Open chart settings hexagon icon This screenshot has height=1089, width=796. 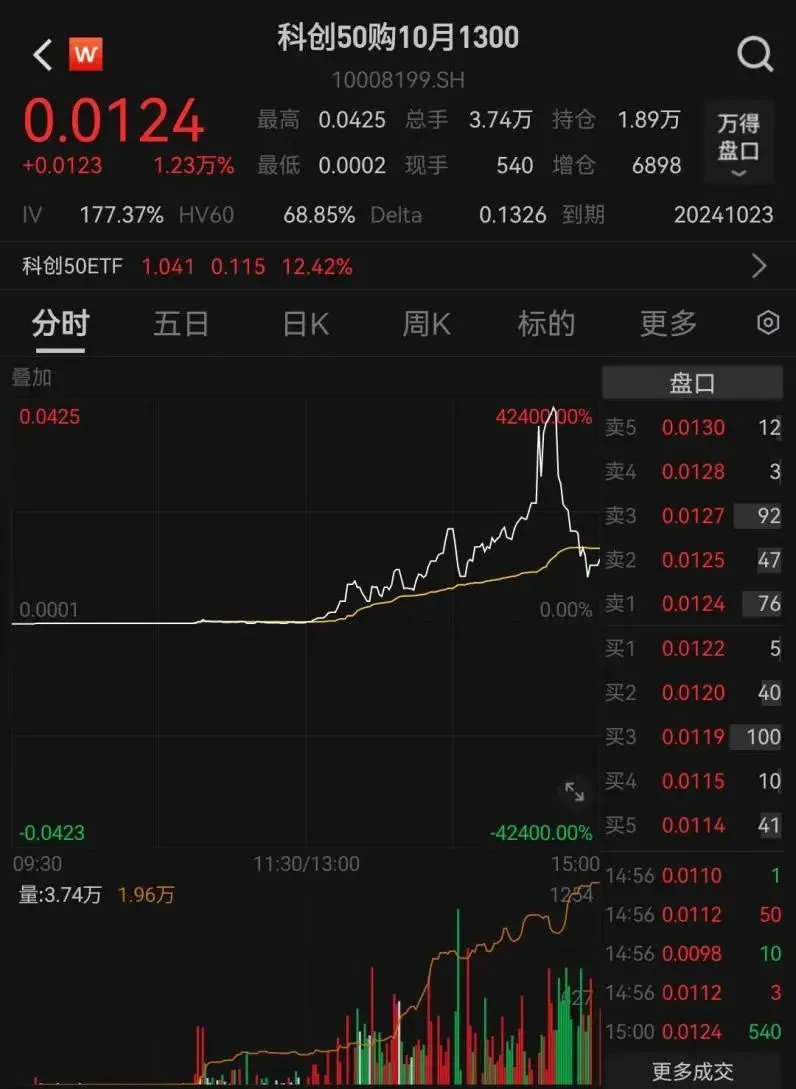click(x=768, y=323)
